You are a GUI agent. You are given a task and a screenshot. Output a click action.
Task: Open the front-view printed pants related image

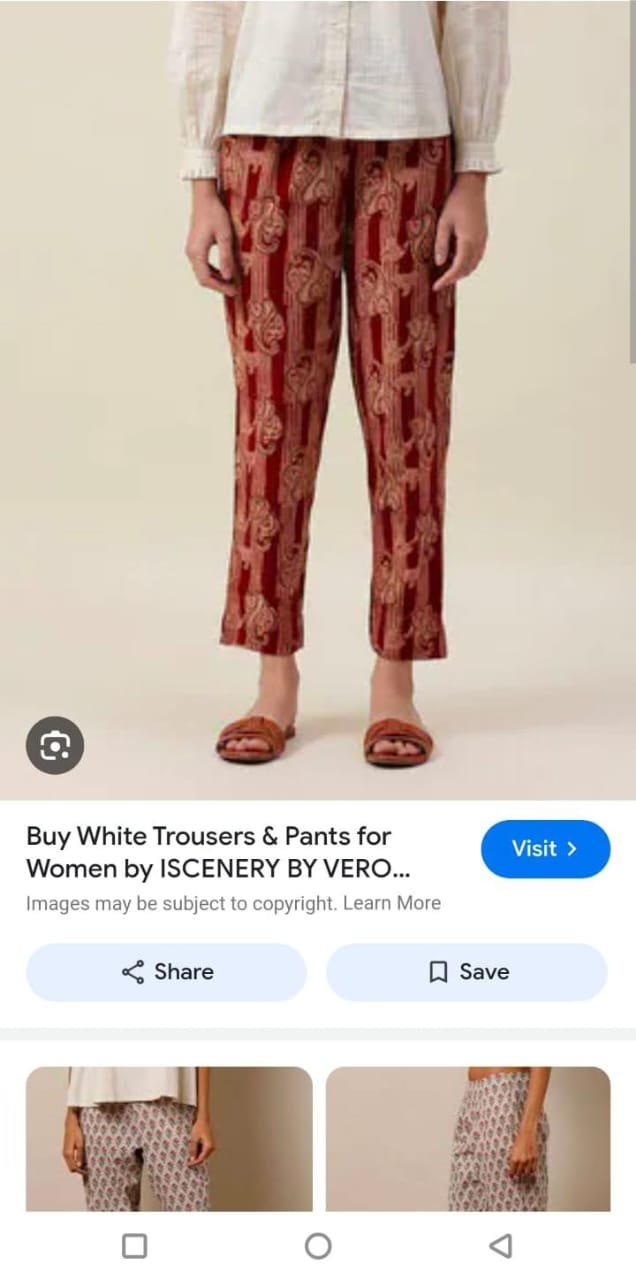(168, 1138)
